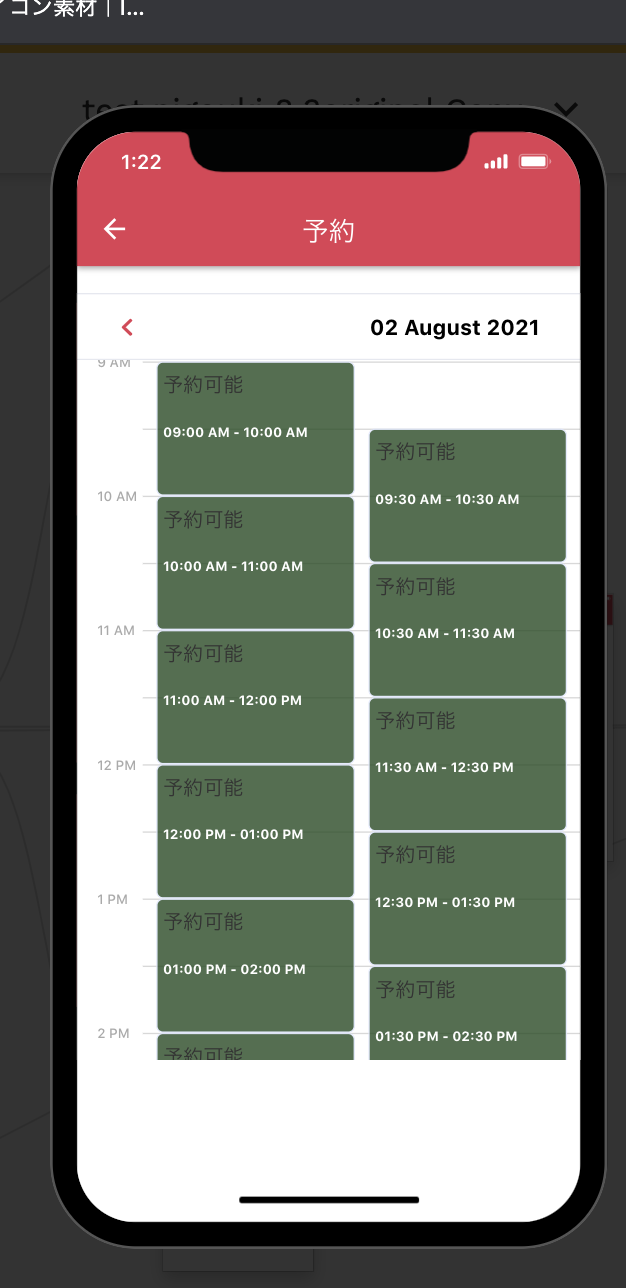Image resolution: width=626 pixels, height=1288 pixels.
Task: Go to the previous day
Action: 127,327
